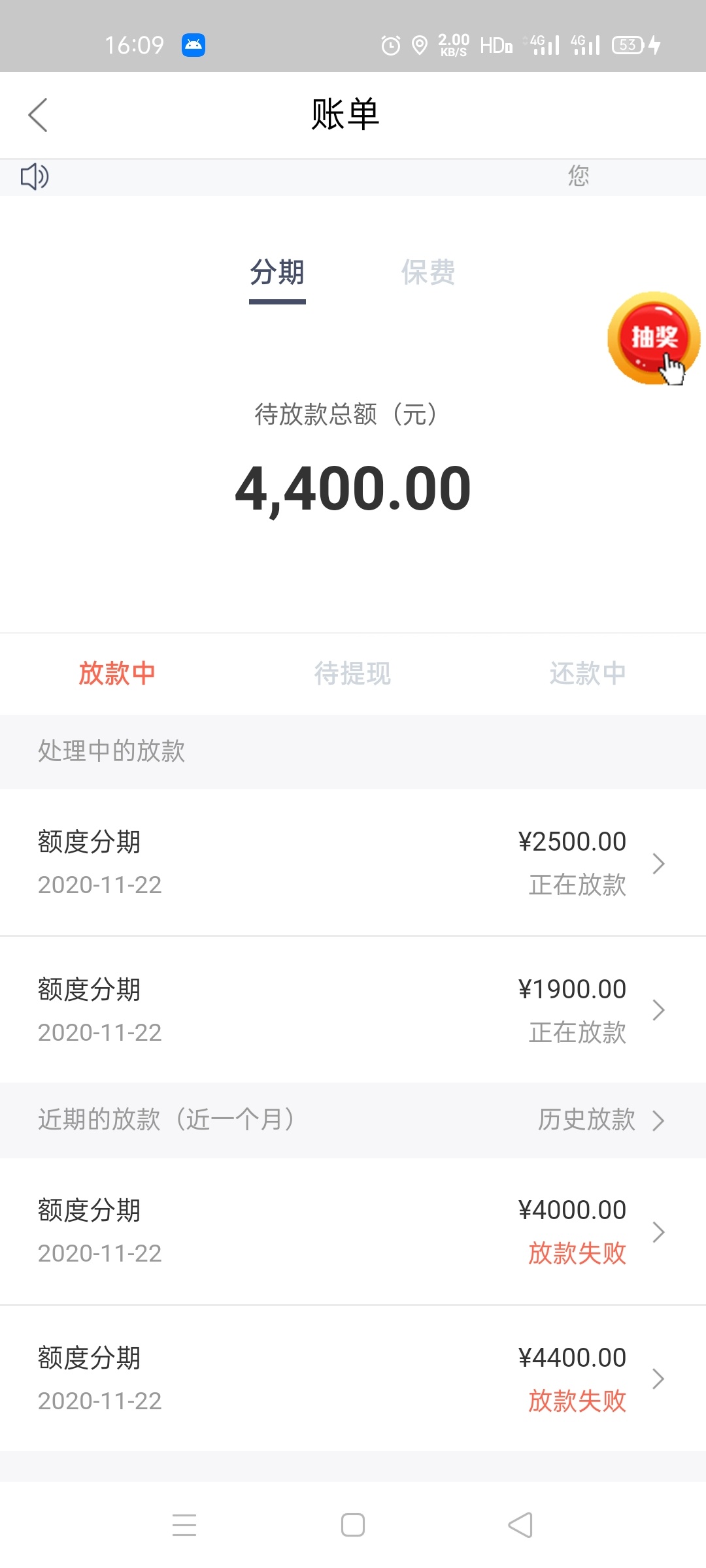706x1568 pixels.
Task: Go back using the top-left arrow
Action: tap(38, 115)
